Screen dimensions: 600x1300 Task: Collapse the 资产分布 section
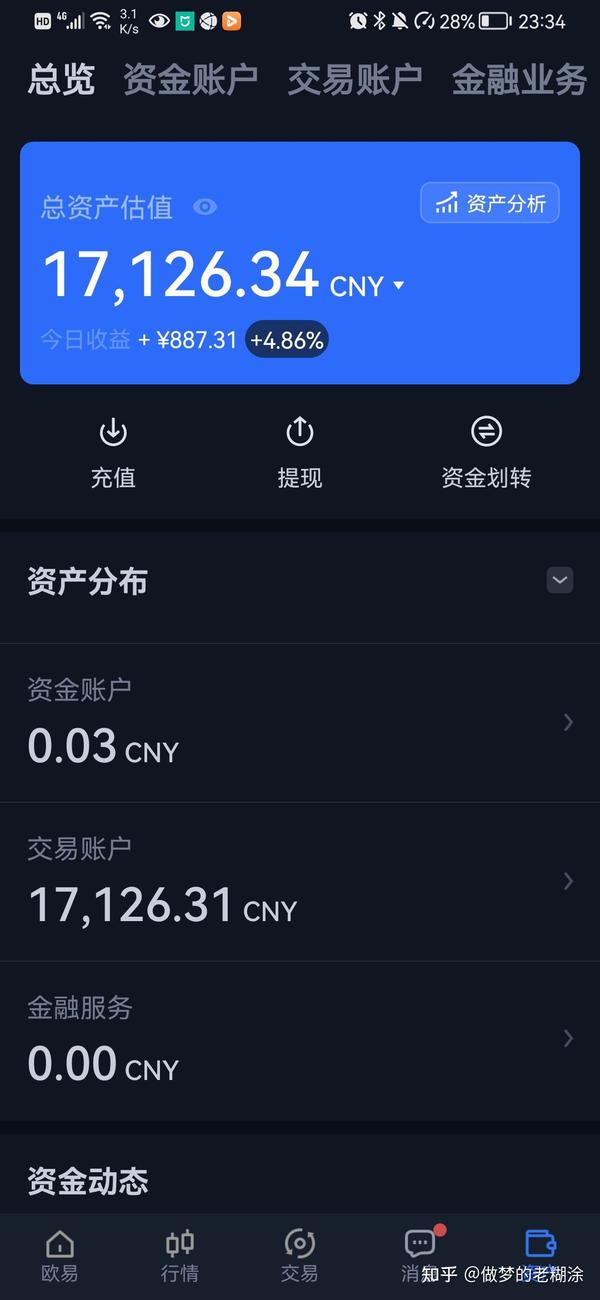560,580
